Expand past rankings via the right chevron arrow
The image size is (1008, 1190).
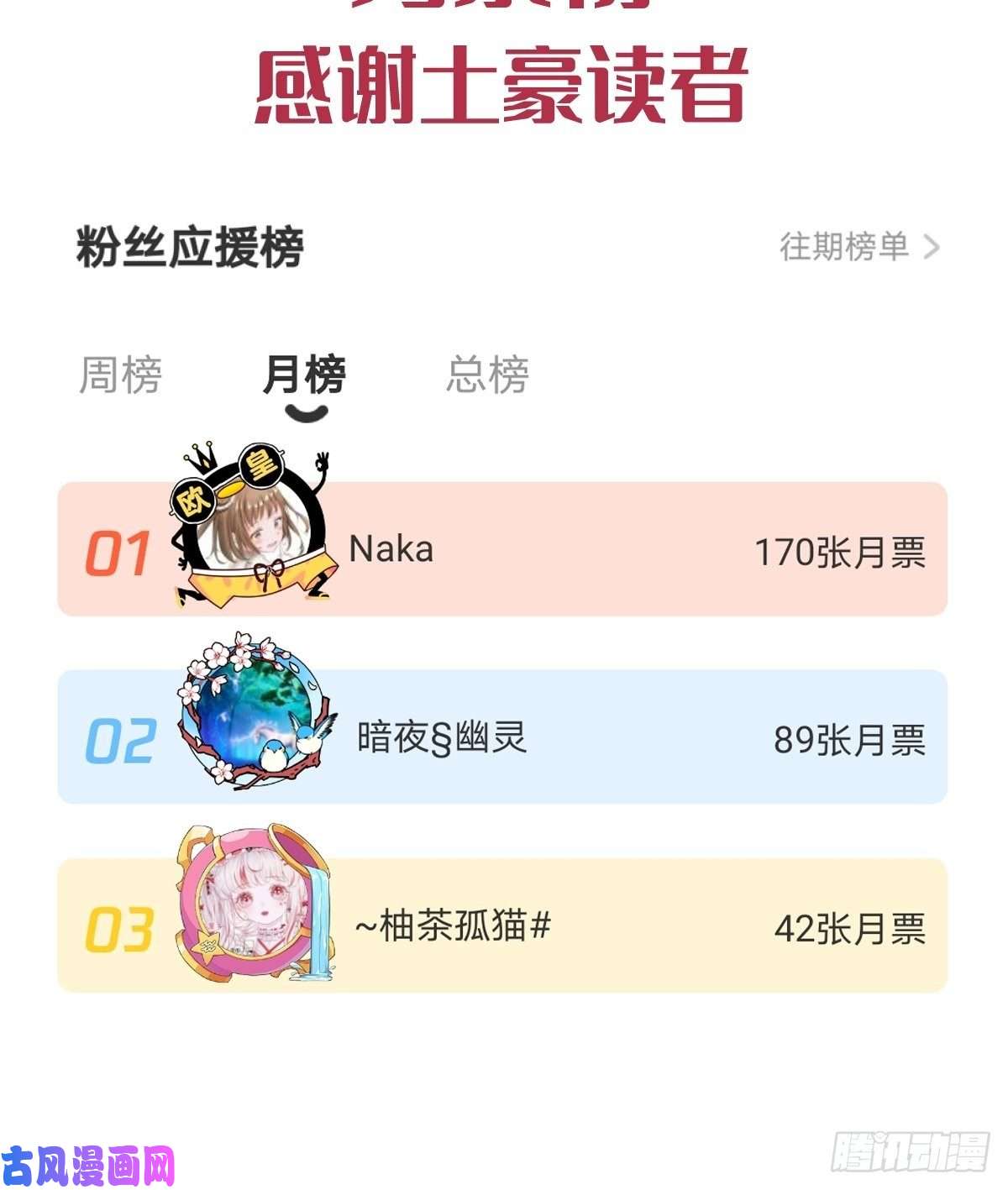point(932,248)
